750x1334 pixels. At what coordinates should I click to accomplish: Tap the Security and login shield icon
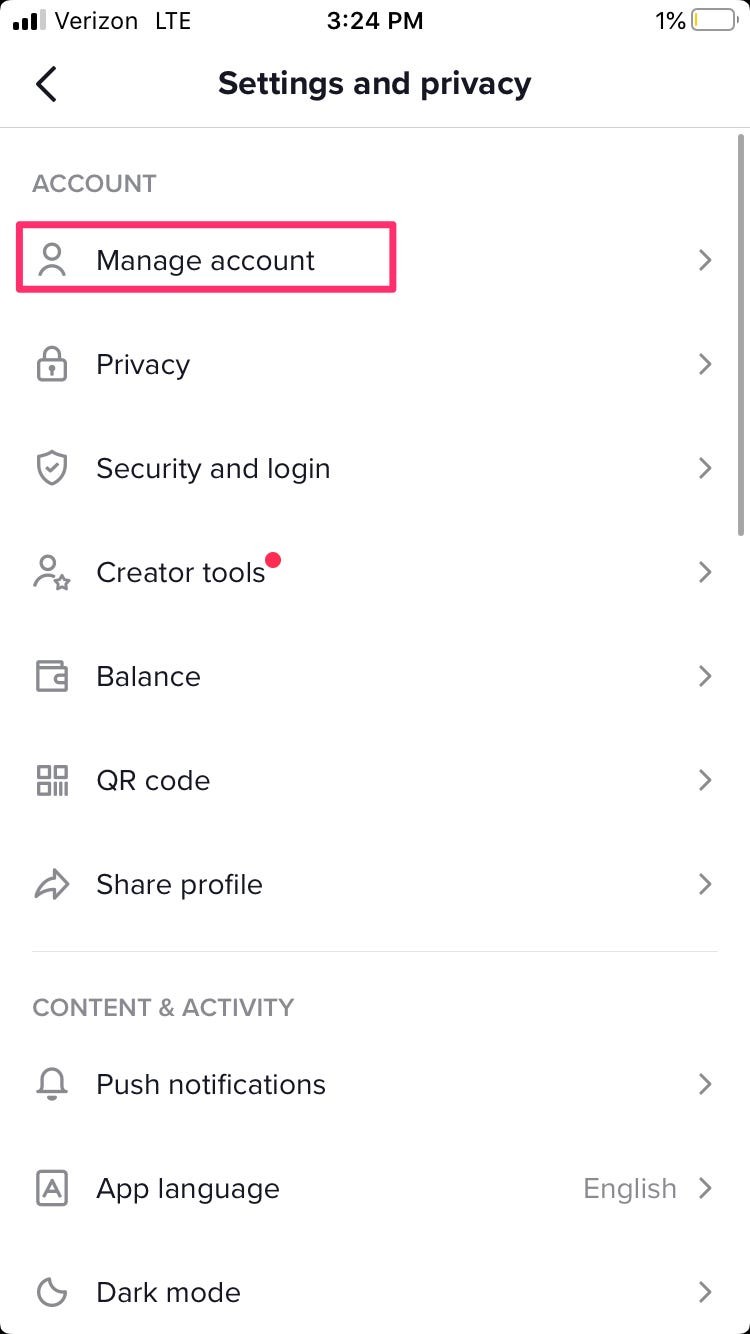coord(52,468)
